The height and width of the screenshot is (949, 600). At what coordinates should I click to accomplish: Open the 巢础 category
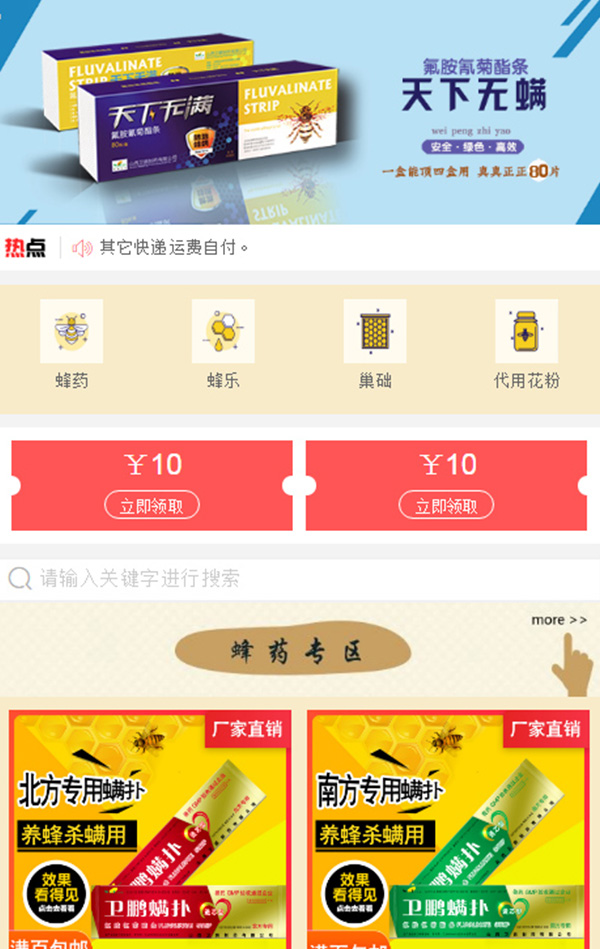375,343
